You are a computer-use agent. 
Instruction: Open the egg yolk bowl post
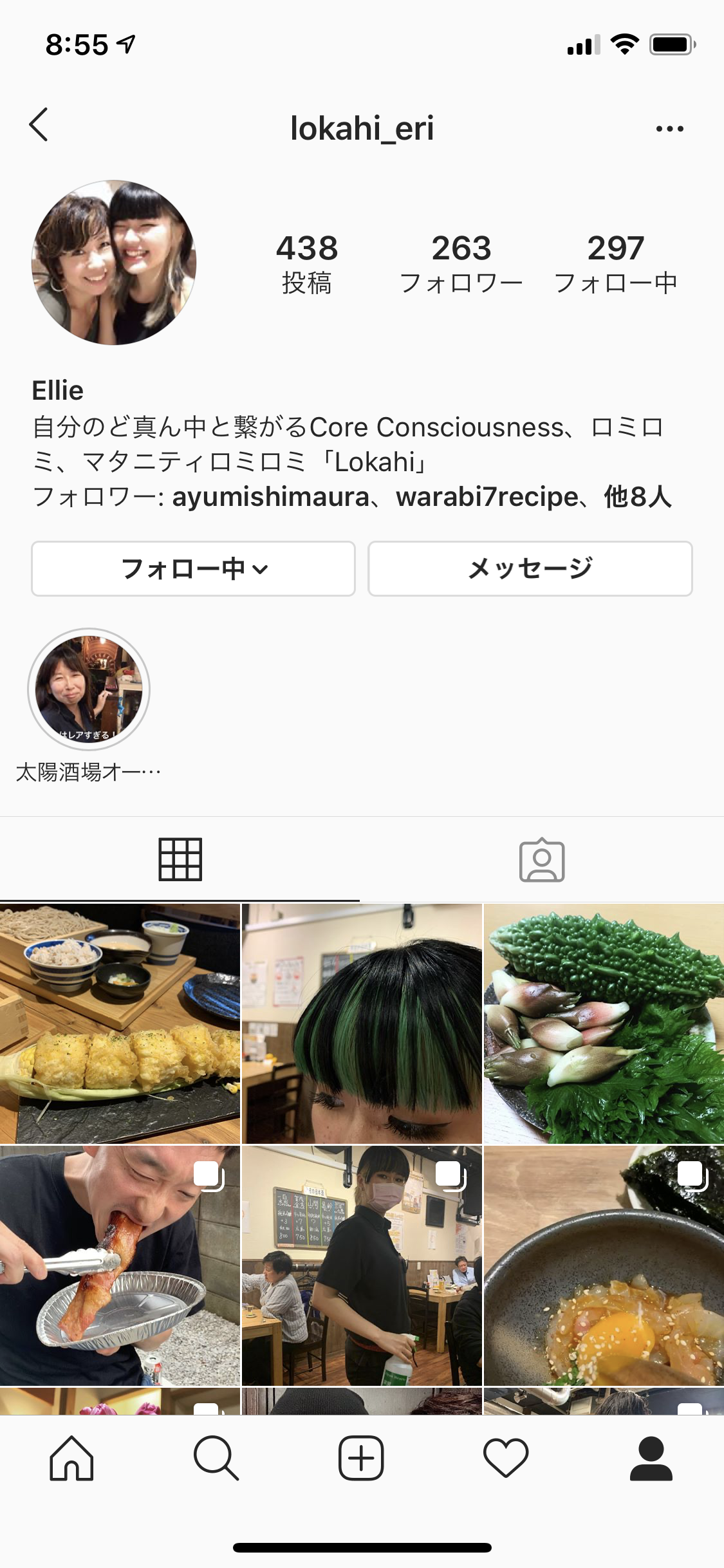(604, 1265)
